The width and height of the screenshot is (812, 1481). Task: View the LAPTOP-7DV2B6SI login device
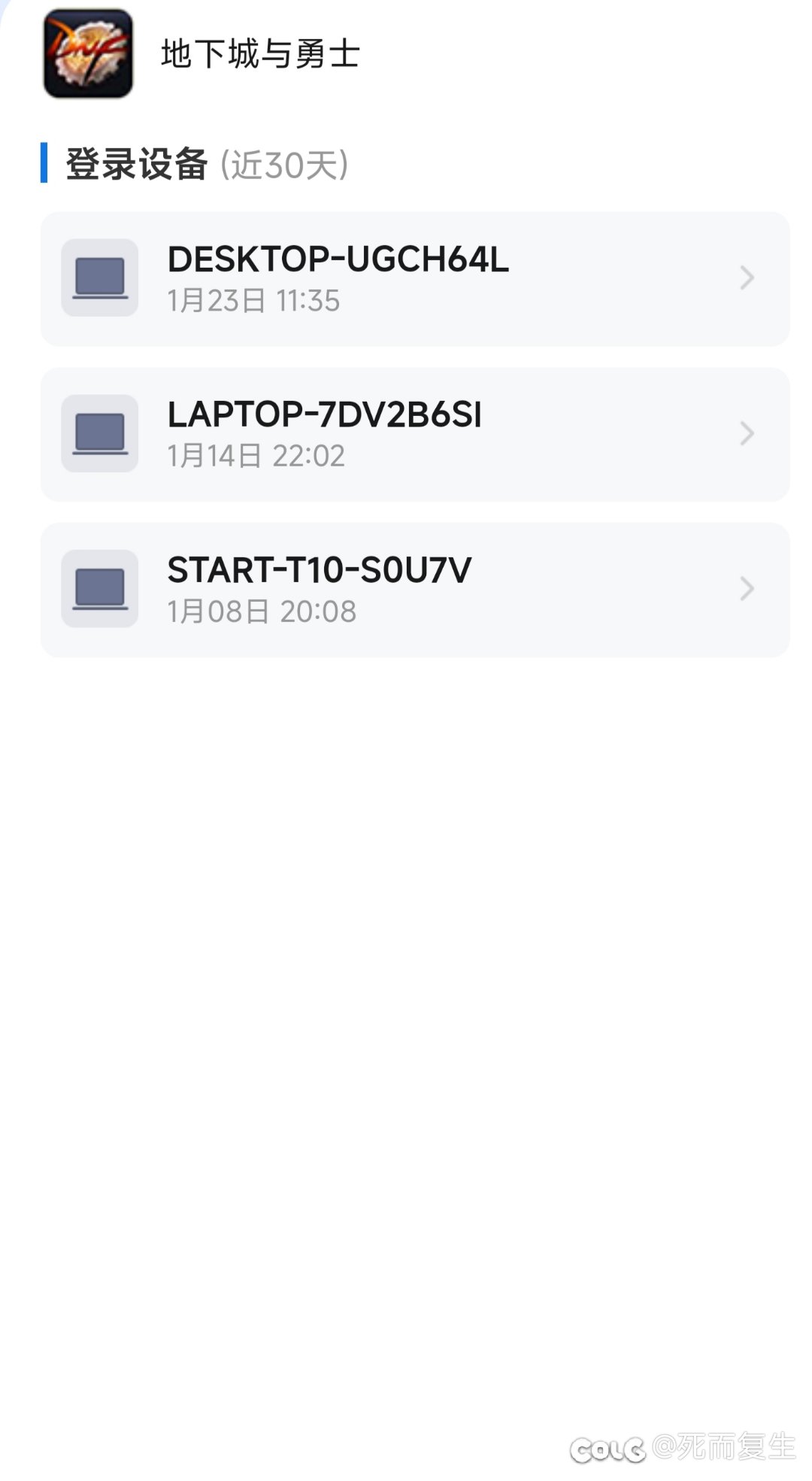(x=414, y=435)
